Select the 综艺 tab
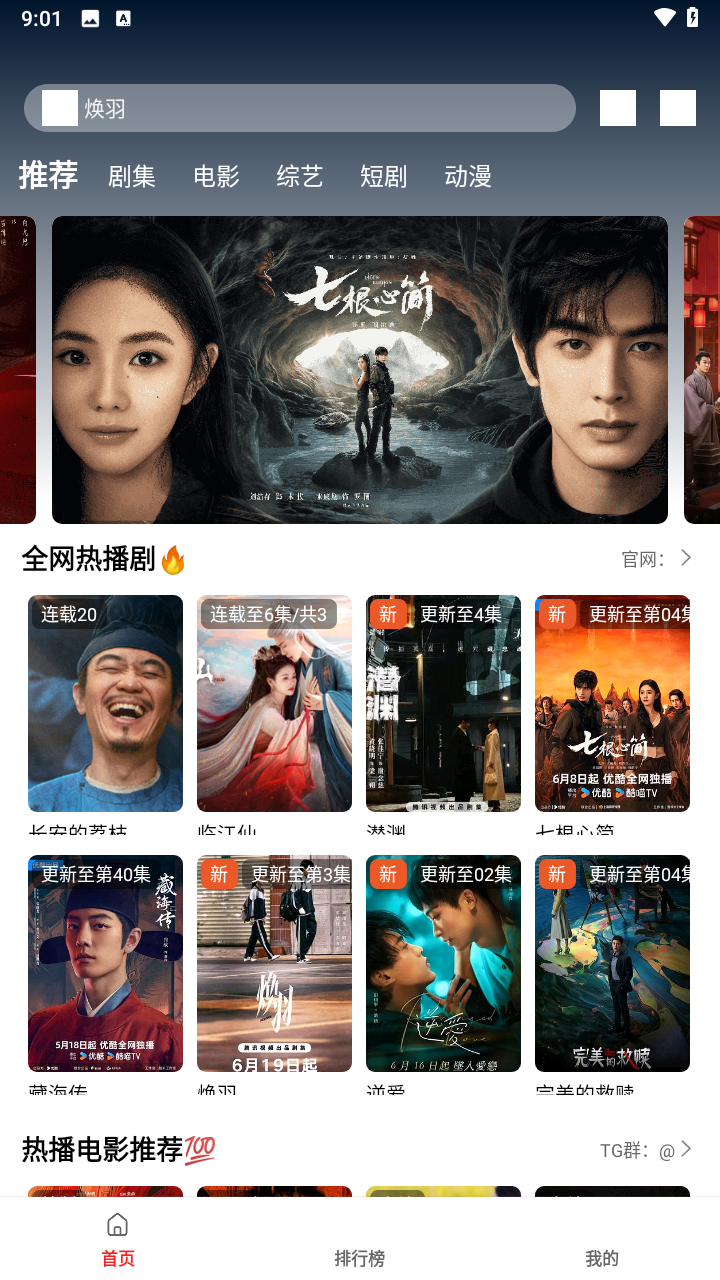 point(299,175)
